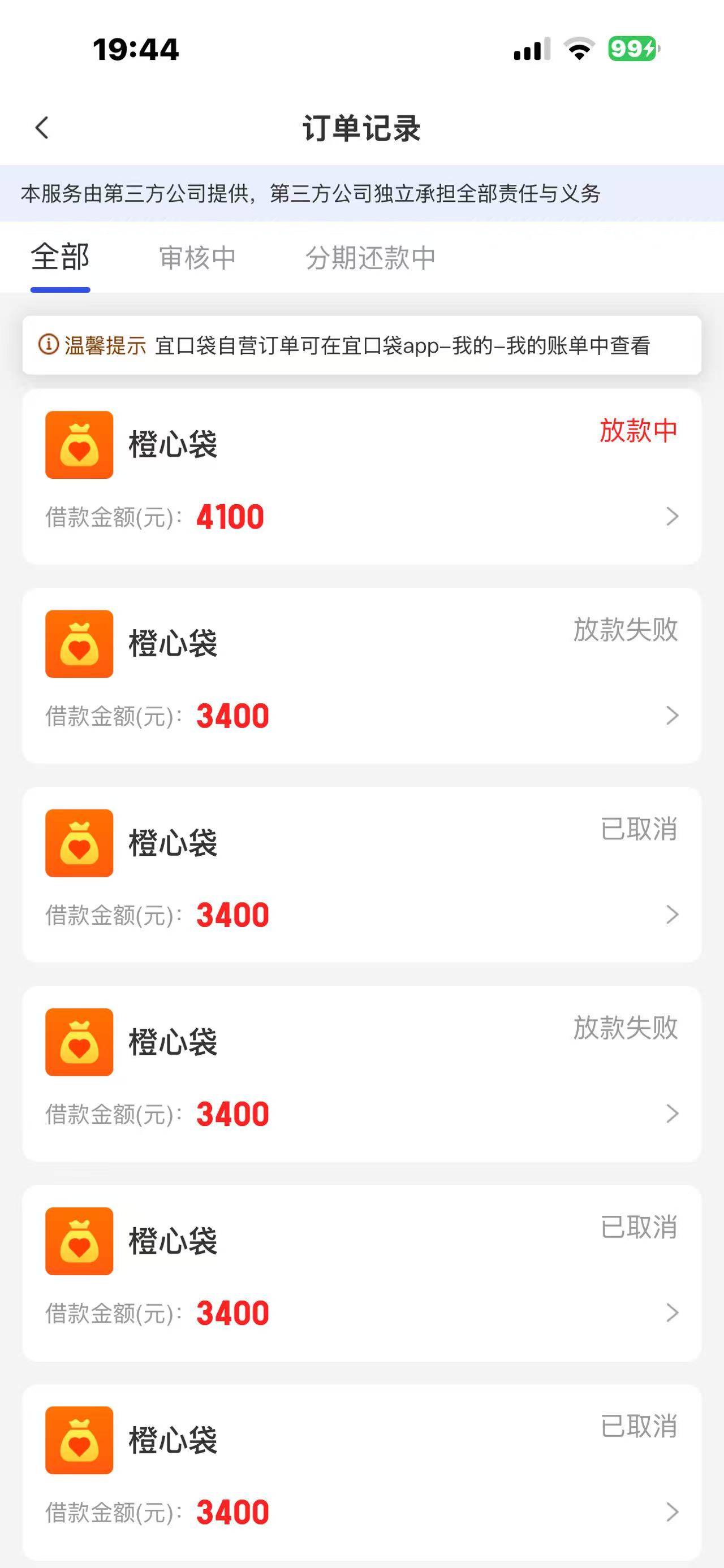Screen dimensions: 724x1568
Task: Switch to the 审核中 tab
Action: 198,258
